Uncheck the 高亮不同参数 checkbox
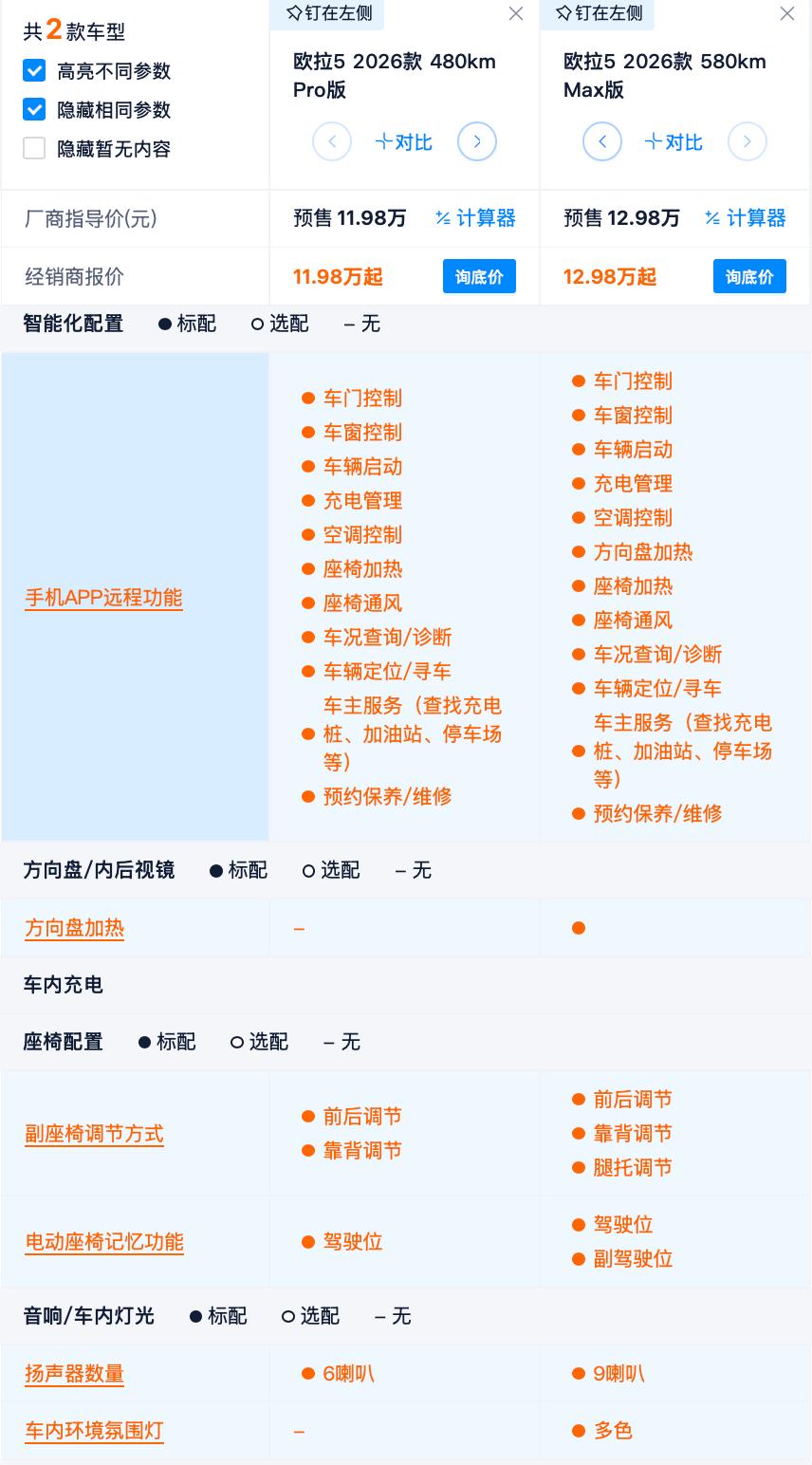Image resolution: width=812 pixels, height=1465 pixels. click(x=34, y=71)
